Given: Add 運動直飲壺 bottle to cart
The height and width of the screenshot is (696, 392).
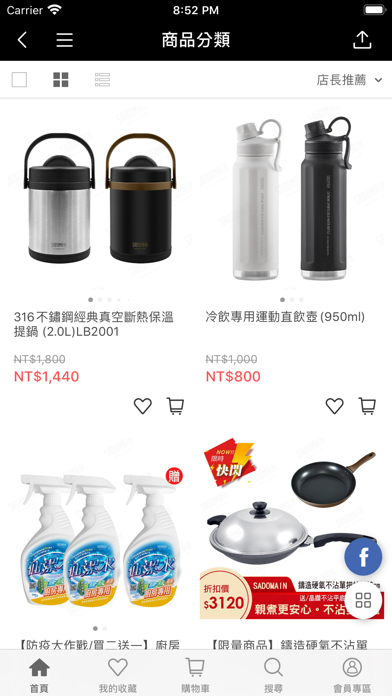Looking at the screenshot, I should pos(367,406).
